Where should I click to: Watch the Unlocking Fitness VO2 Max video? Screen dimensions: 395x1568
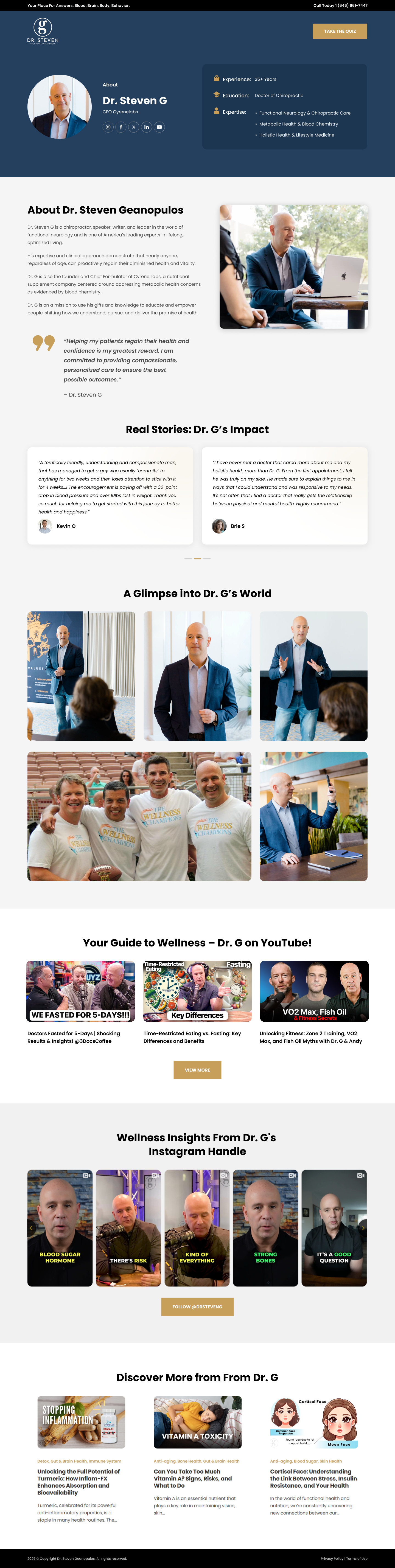[x=314, y=991]
